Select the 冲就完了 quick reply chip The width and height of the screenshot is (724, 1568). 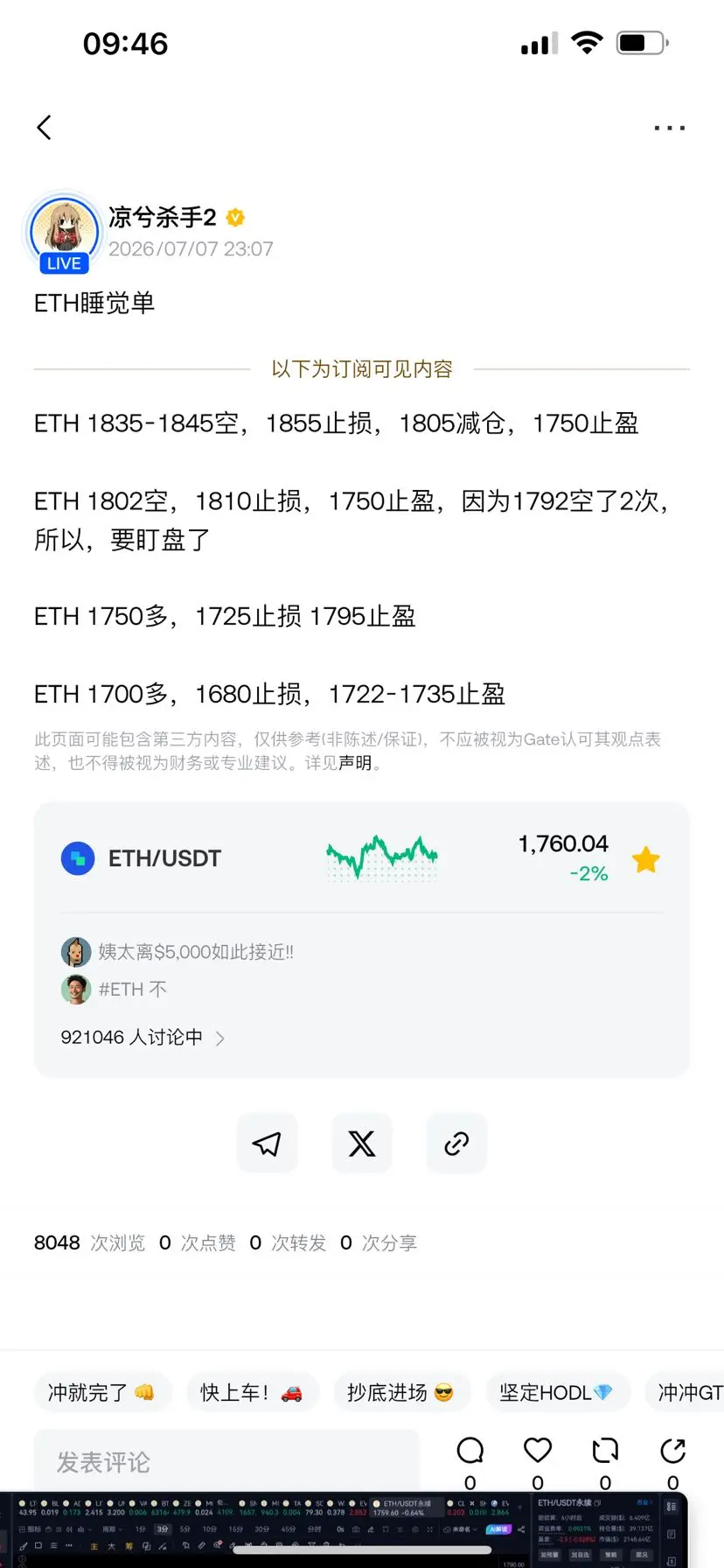[x=101, y=1392]
